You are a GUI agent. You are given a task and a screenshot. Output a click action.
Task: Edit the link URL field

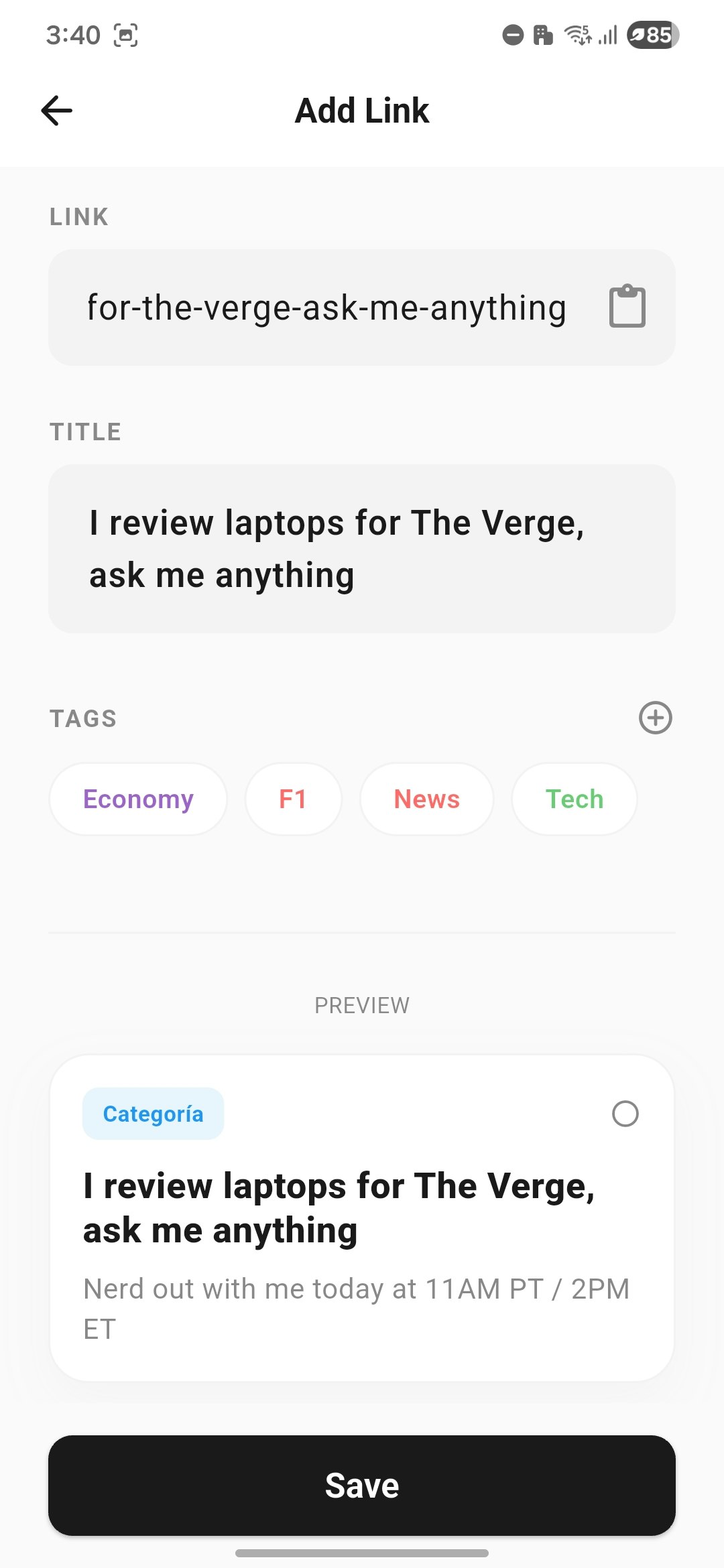click(327, 308)
